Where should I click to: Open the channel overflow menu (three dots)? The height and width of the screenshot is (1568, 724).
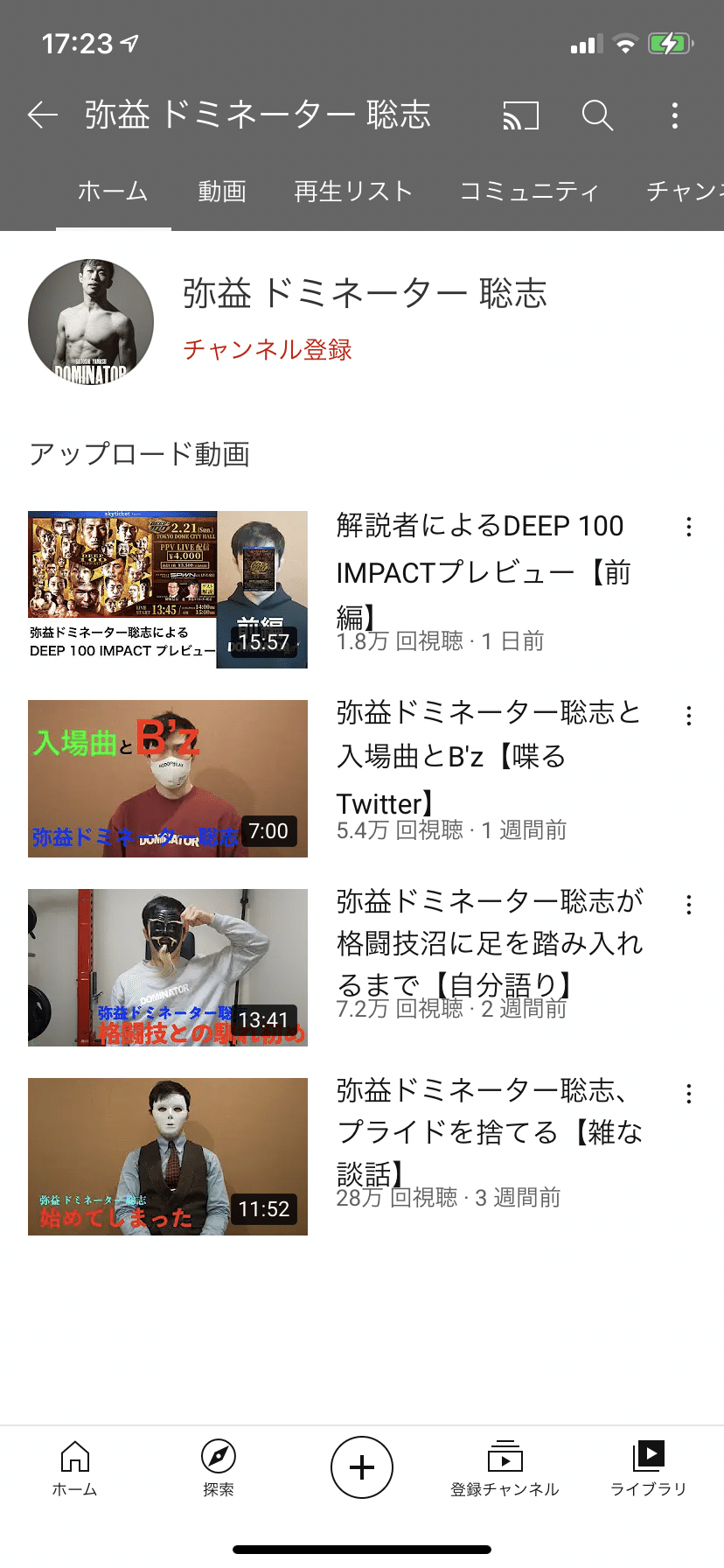pos(675,115)
